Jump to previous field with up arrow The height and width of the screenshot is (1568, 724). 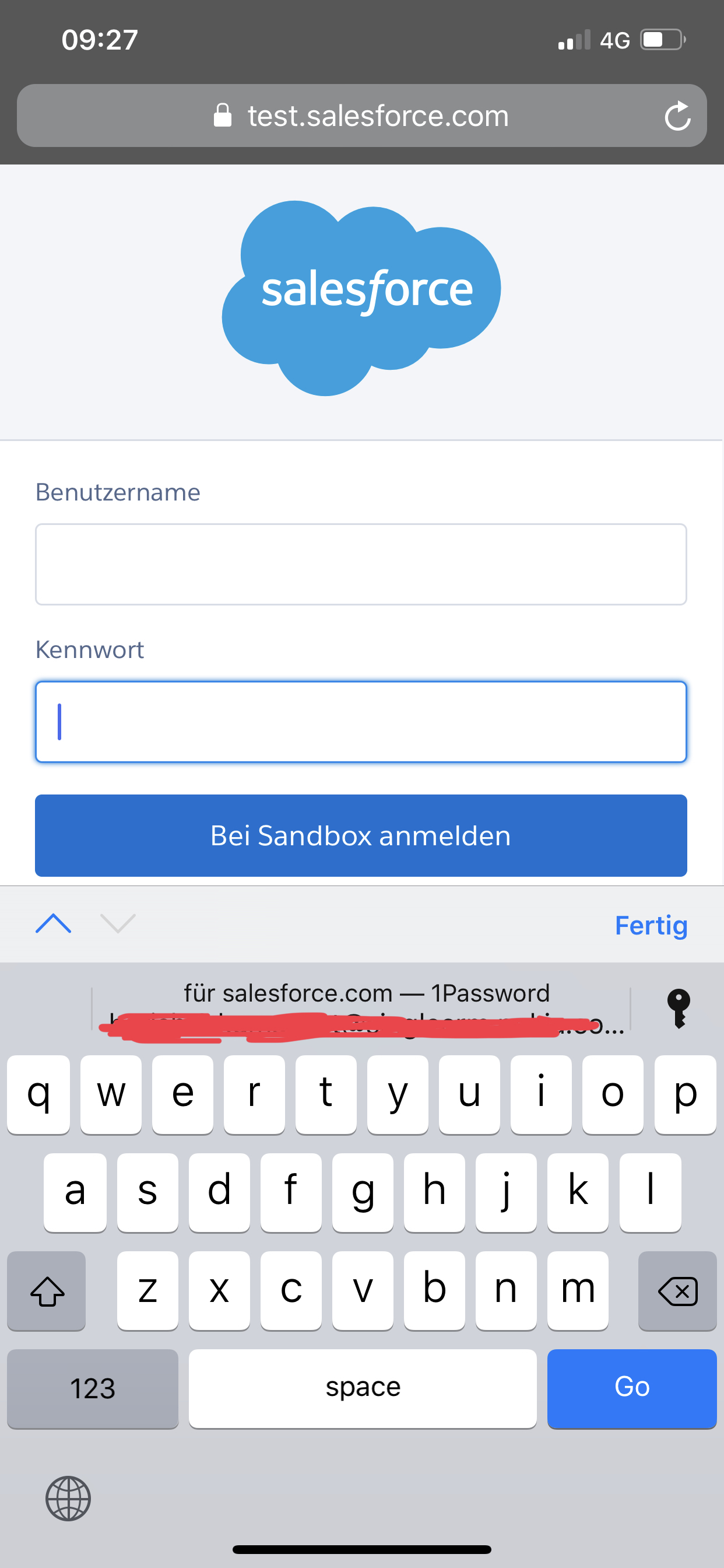tap(54, 923)
